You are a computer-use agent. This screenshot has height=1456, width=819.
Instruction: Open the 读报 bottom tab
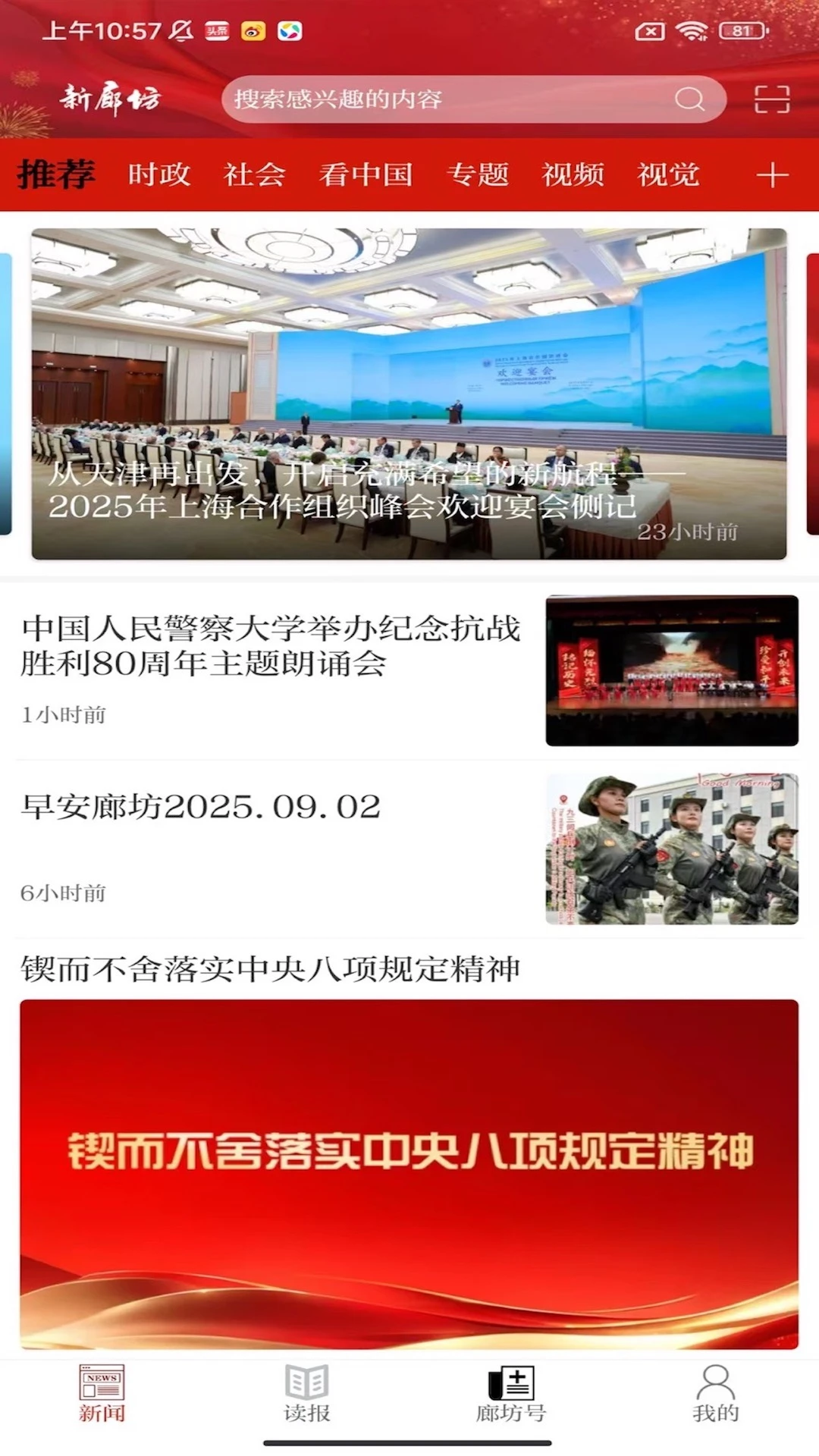(306, 1393)
